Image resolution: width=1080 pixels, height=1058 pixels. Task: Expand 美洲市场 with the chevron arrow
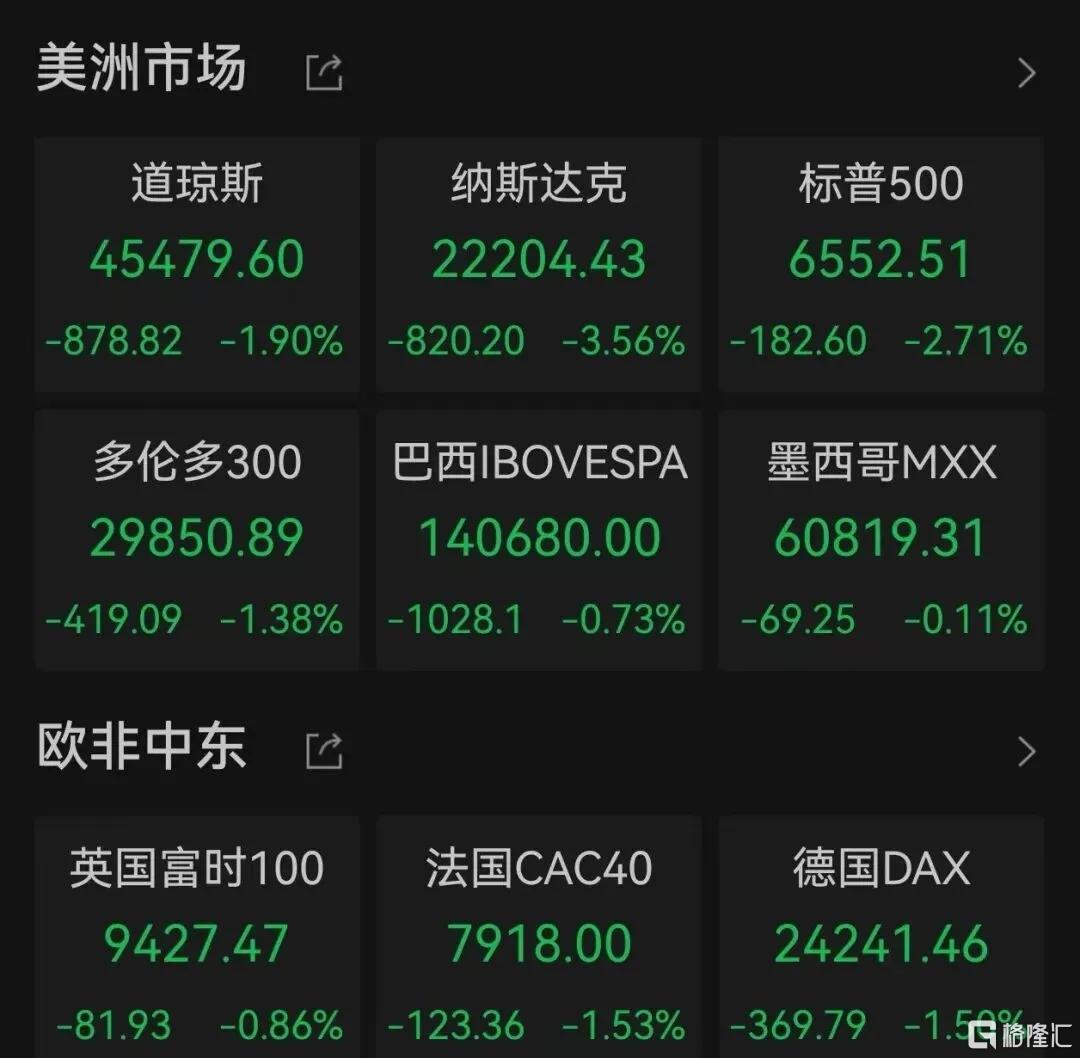pyautogui.click(x=1026, y=73)
